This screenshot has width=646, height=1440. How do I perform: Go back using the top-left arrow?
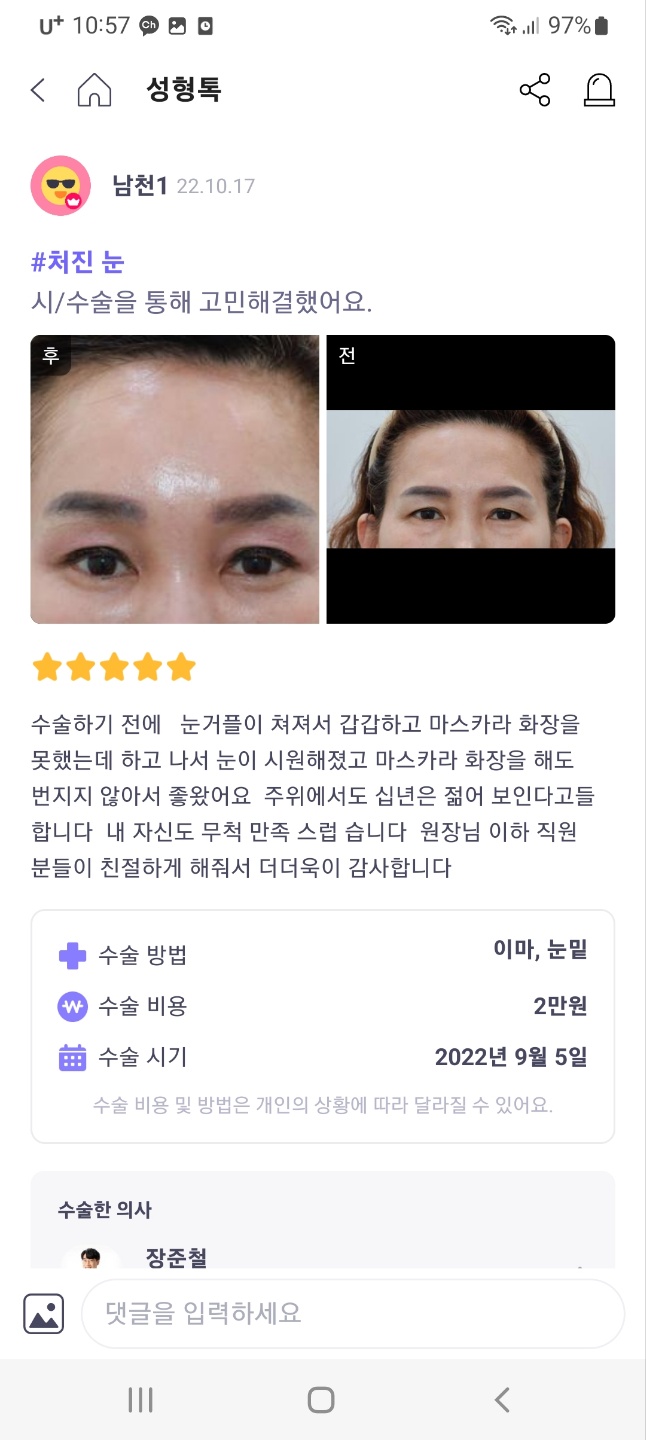tap(38, 90)
